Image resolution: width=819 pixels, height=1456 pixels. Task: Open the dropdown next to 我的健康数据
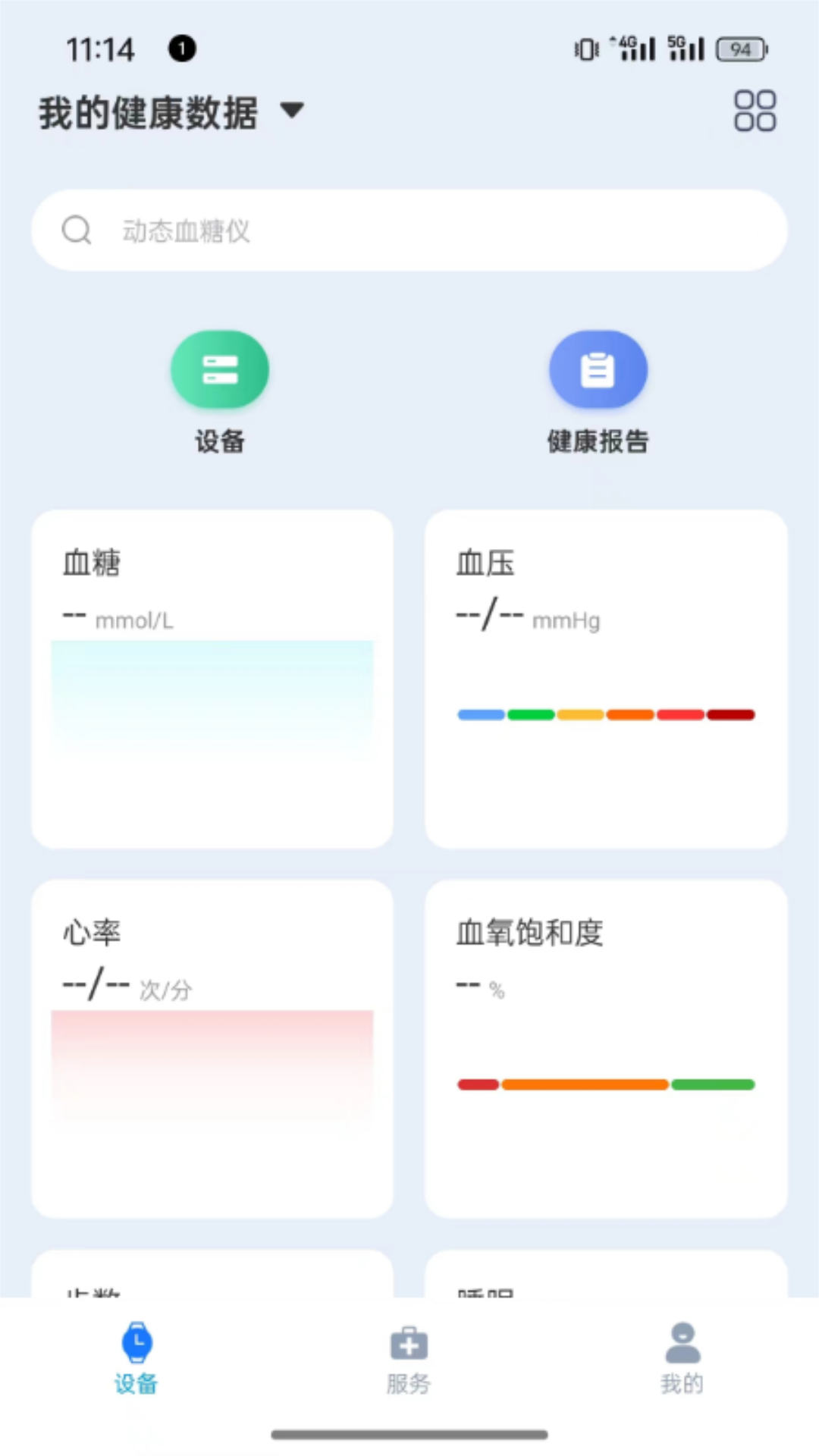pyautogui.click(x=293, y=111)
